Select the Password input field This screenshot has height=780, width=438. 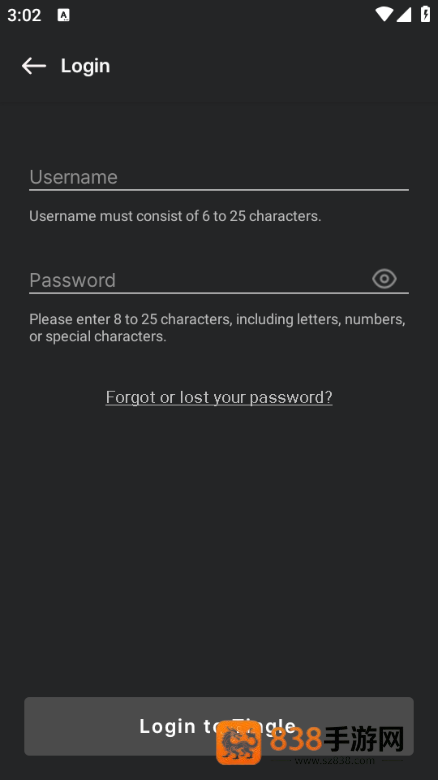click(199, 280)
